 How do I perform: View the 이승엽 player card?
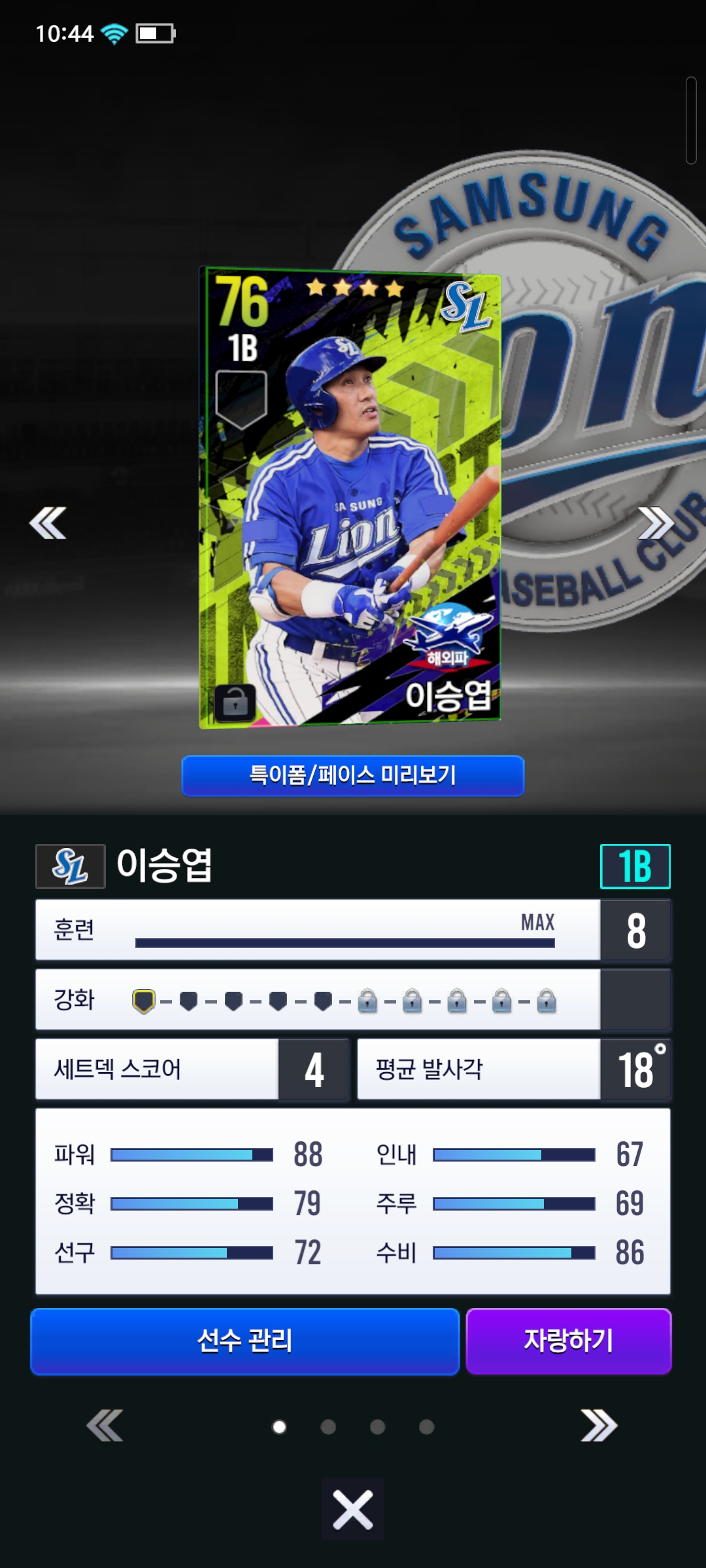coord(350,498)
